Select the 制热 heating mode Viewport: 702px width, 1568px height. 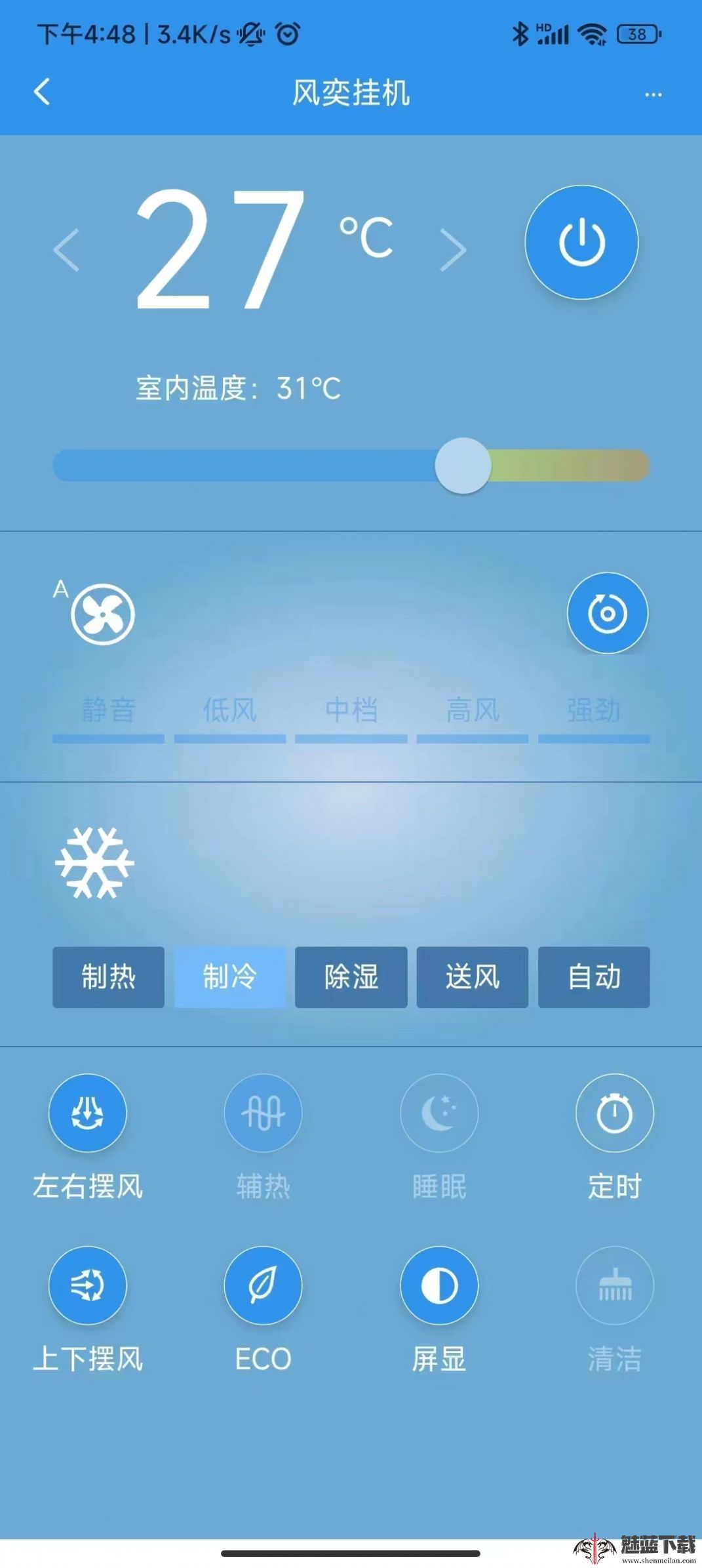[x=107, y=978]
